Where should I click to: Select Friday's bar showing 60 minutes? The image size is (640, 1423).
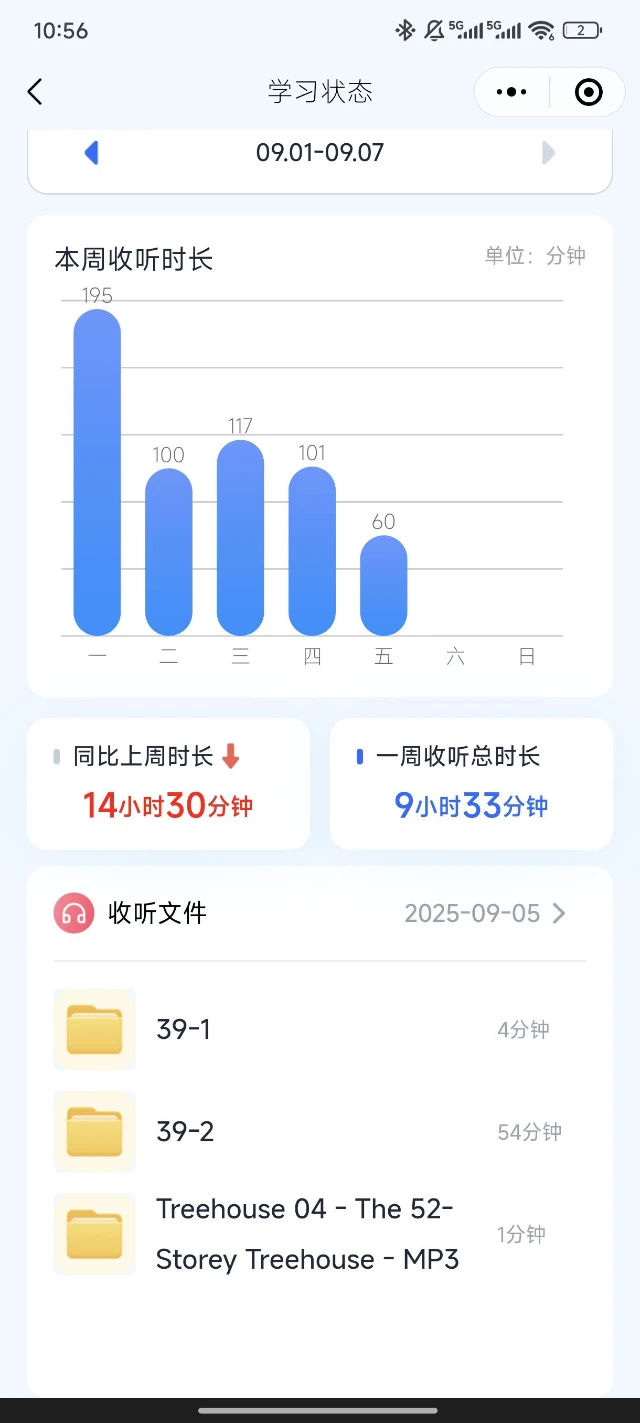384,586
